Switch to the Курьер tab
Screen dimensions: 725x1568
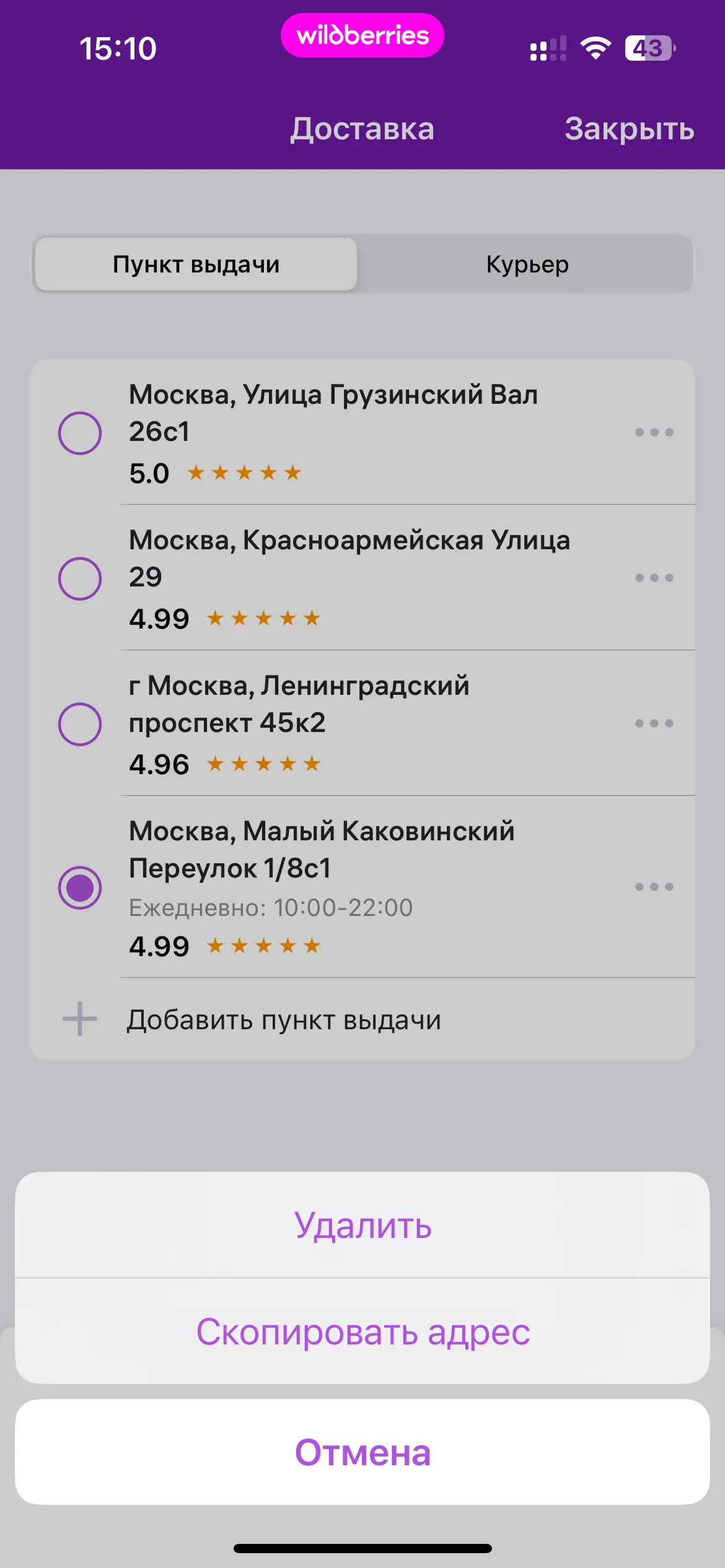tap(527, 264)
